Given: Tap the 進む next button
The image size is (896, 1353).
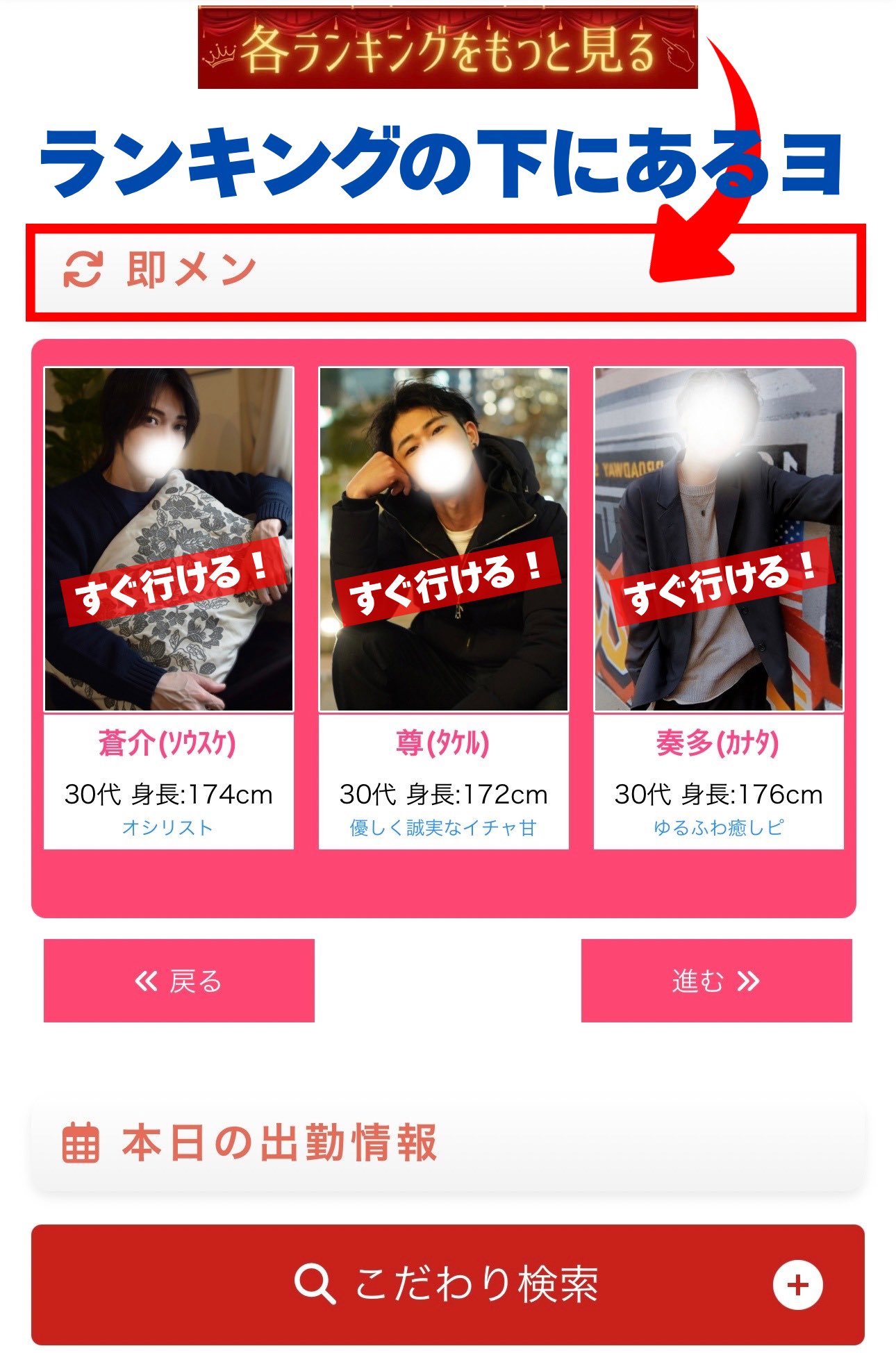Looking at the screenshot, I should (x=716, y=980).
